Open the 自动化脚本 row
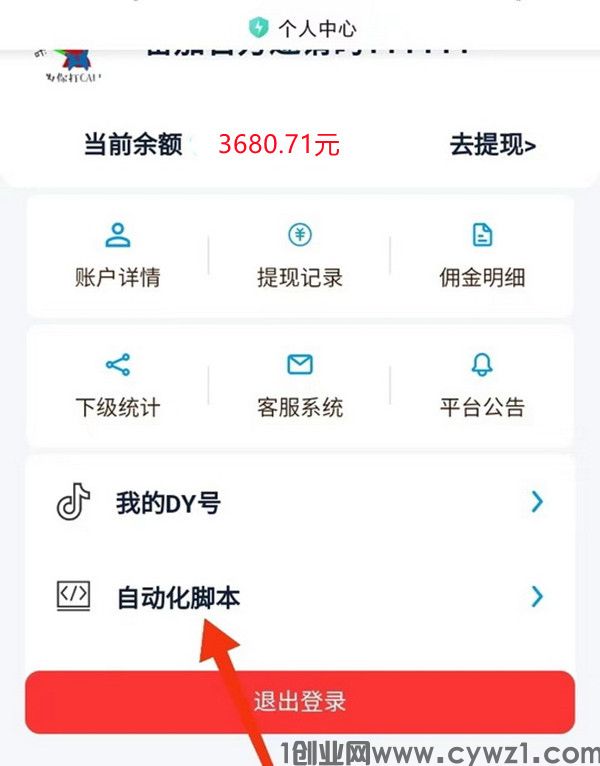This screenshot has width=600, height=766. (300, 598)
